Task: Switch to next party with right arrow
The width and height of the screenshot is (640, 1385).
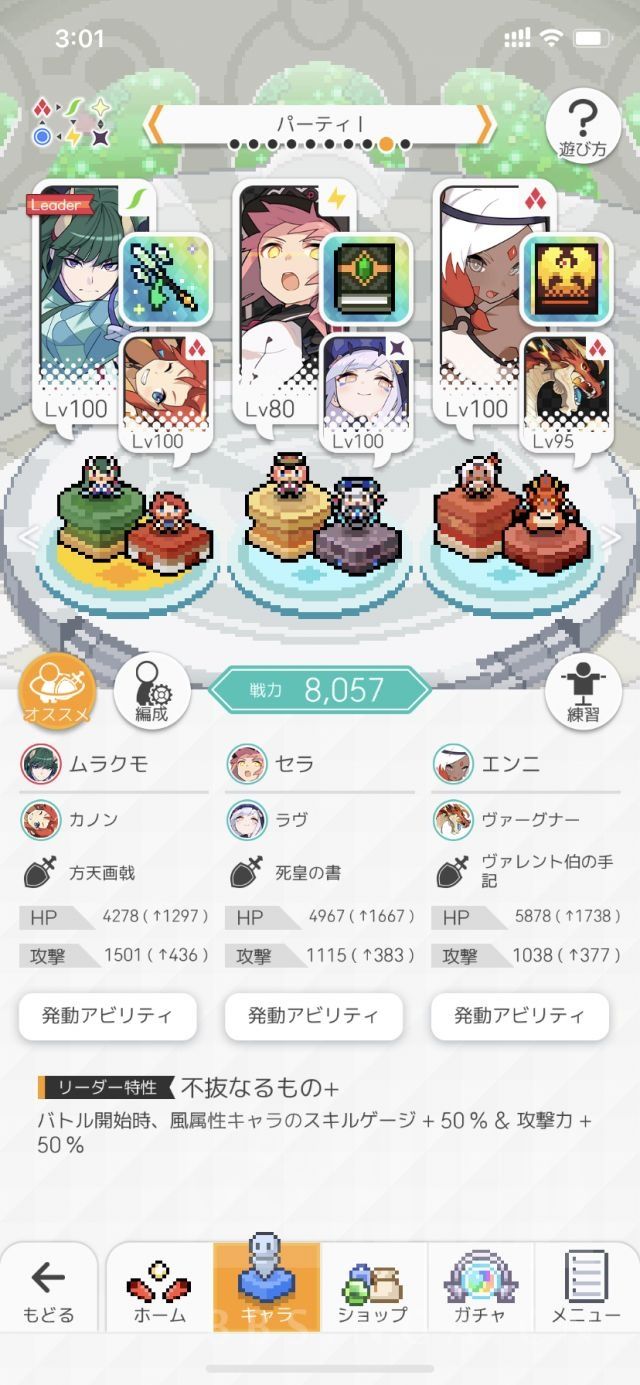Action: (484, 124)
